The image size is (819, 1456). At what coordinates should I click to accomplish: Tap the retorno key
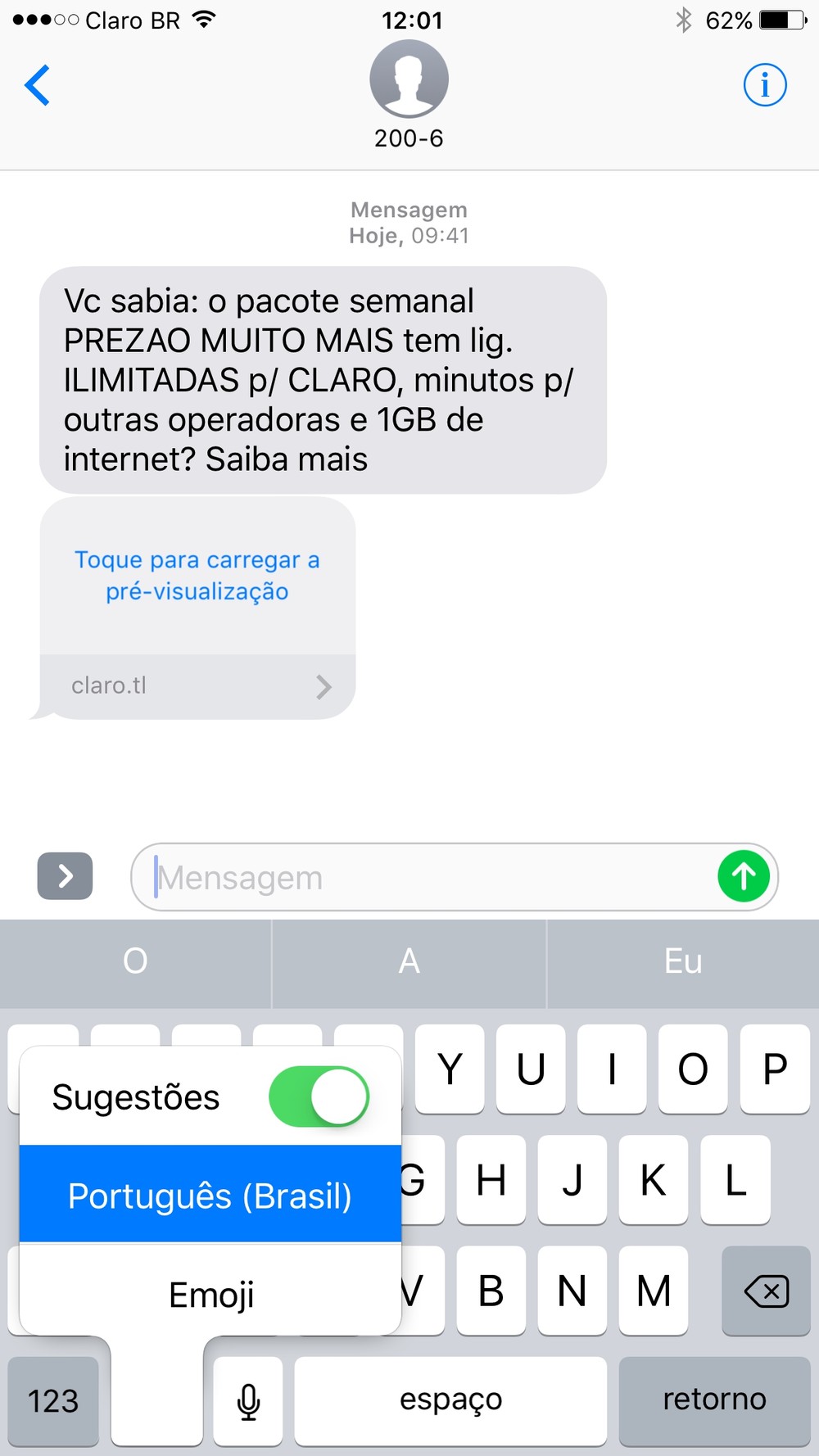coord(714,1400)
